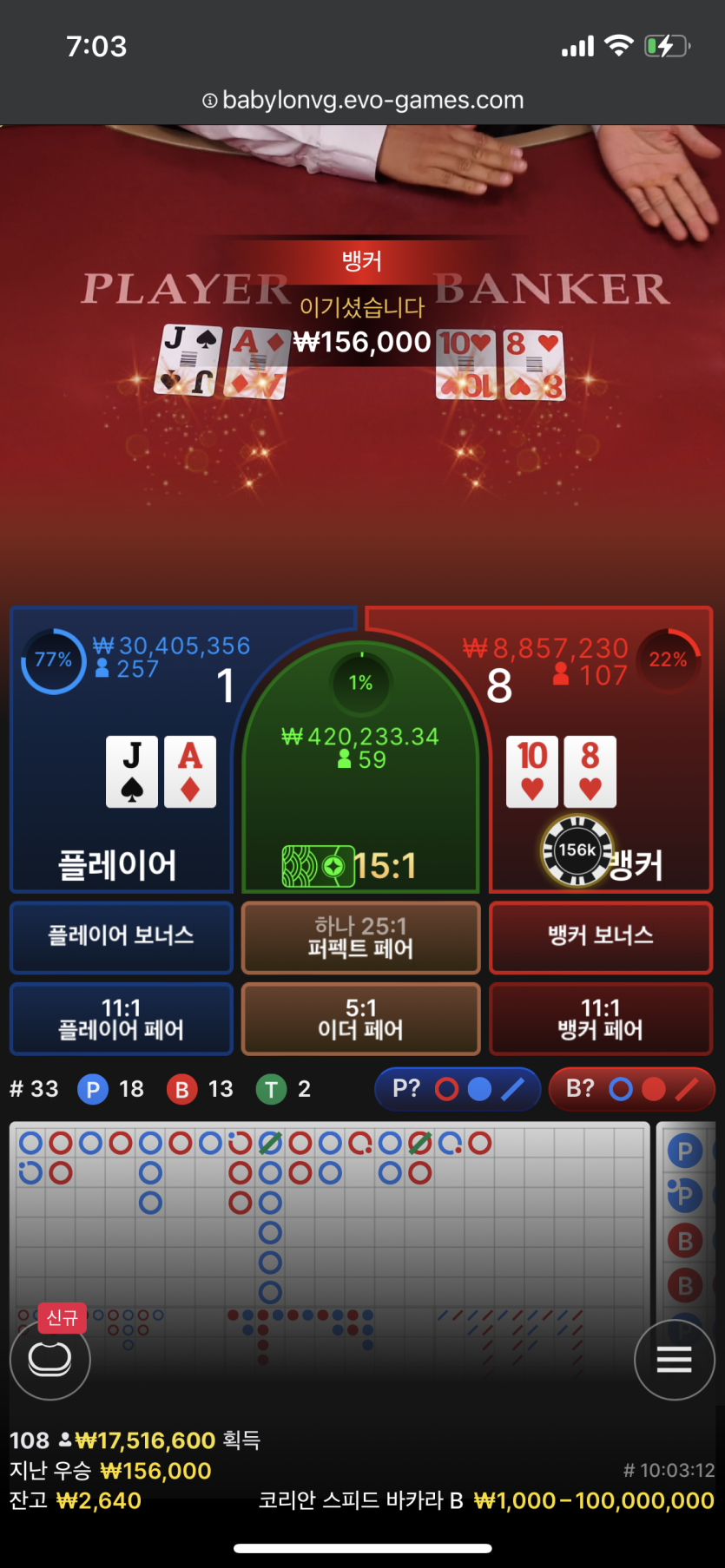Screen dimensions: 725x1568
Task: Bet on 플레이어 페어 11:1
Action: [x=121, y=1018]
